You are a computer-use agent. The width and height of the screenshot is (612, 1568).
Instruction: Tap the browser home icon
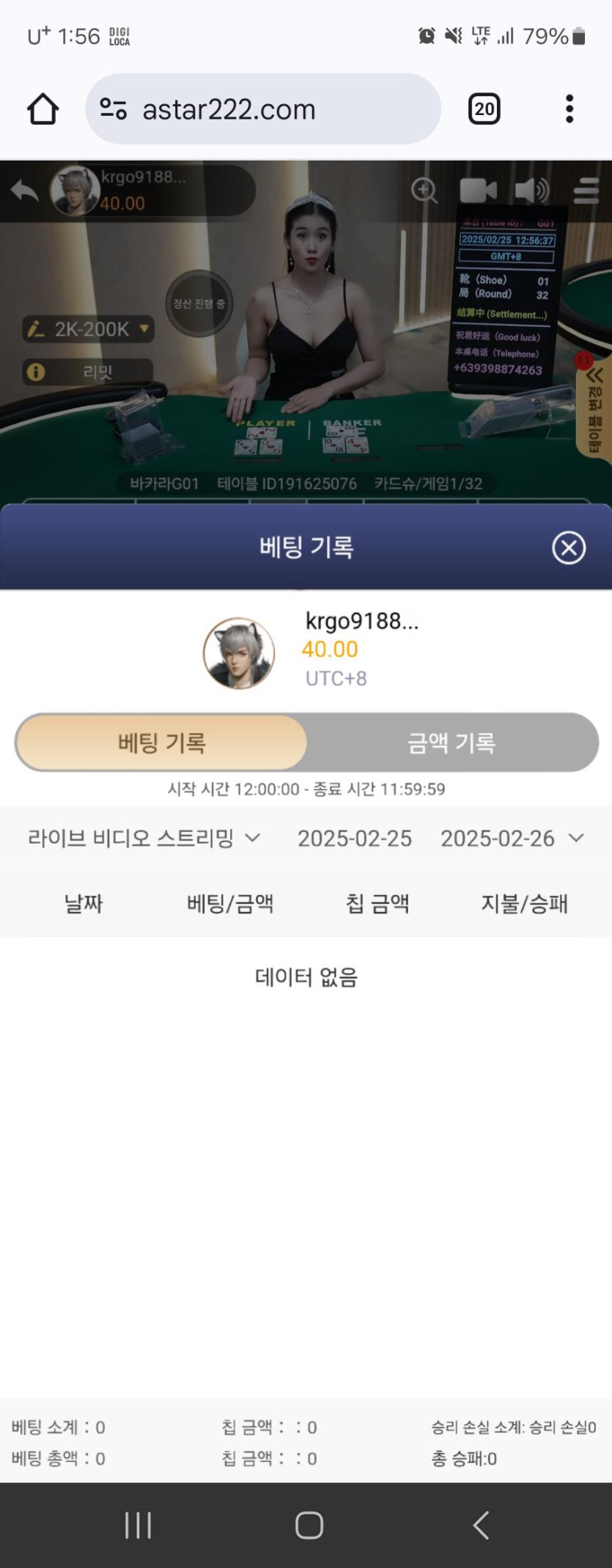[x=43, y=109]
